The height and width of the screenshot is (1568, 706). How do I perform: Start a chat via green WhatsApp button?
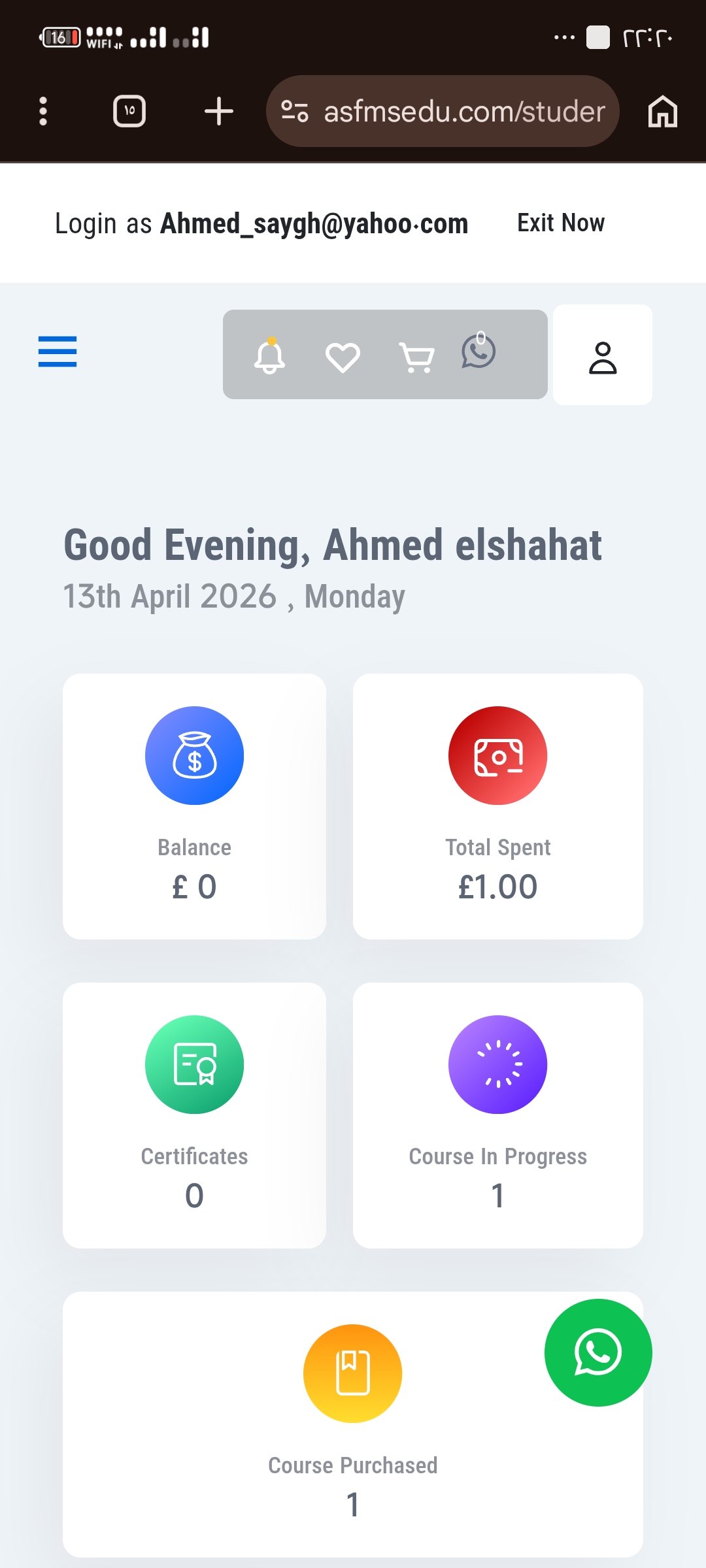point(597,1352)
